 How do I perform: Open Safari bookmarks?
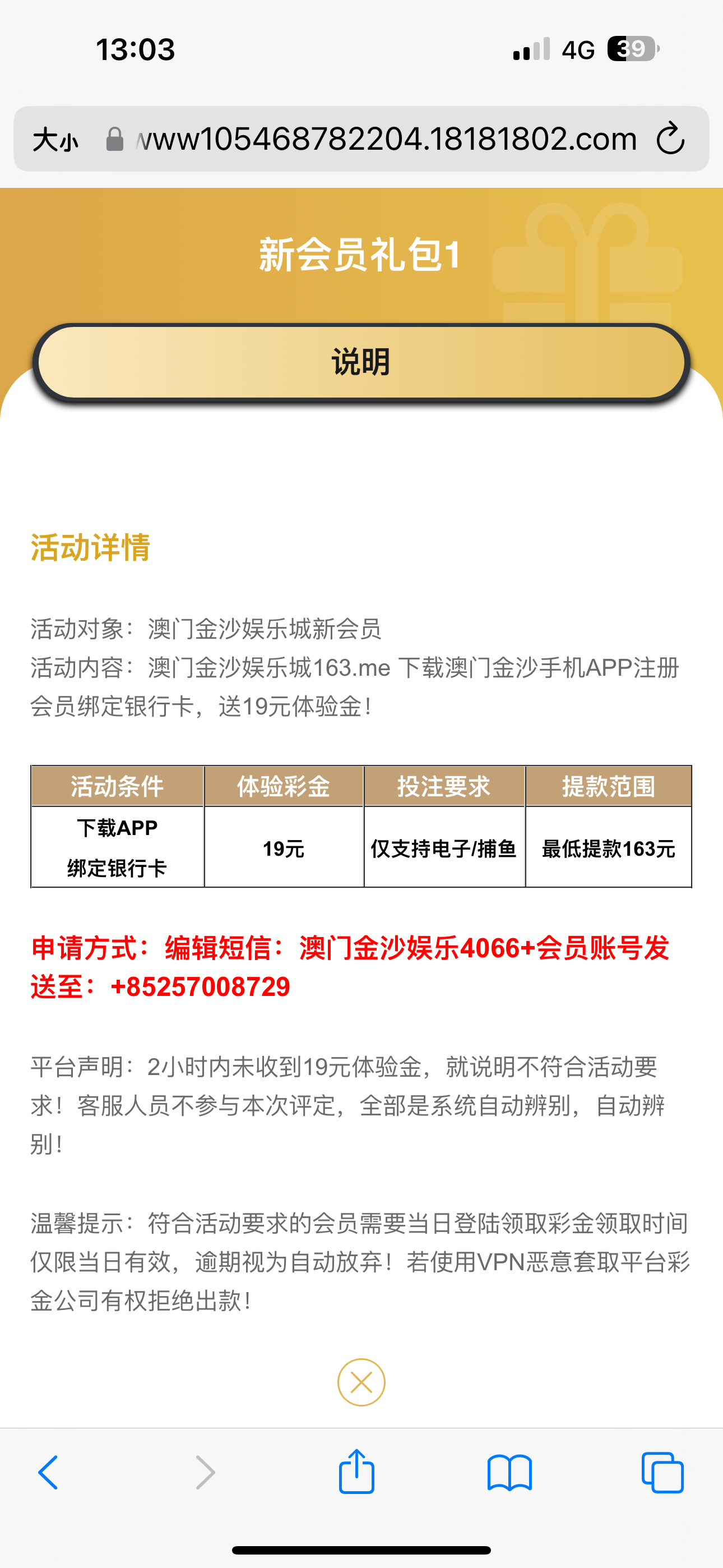pyautogui.click(x=509, y=1473)
